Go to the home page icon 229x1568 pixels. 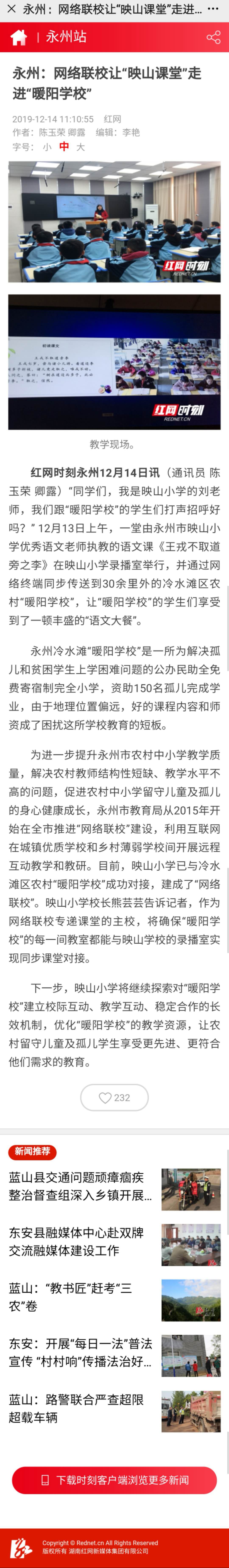[19, 37]
